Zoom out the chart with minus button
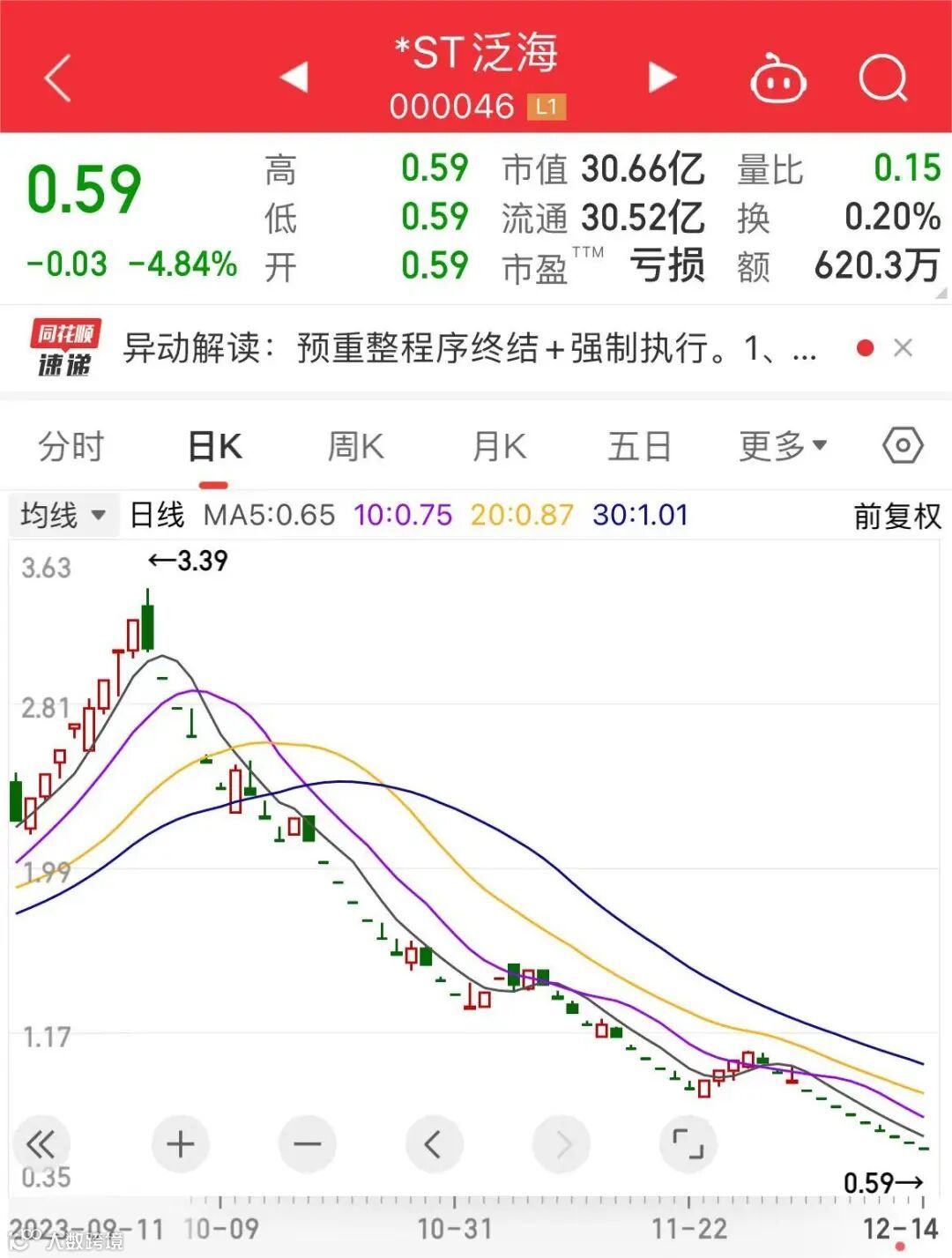 pyautogui.click(x=308, y=1144)
